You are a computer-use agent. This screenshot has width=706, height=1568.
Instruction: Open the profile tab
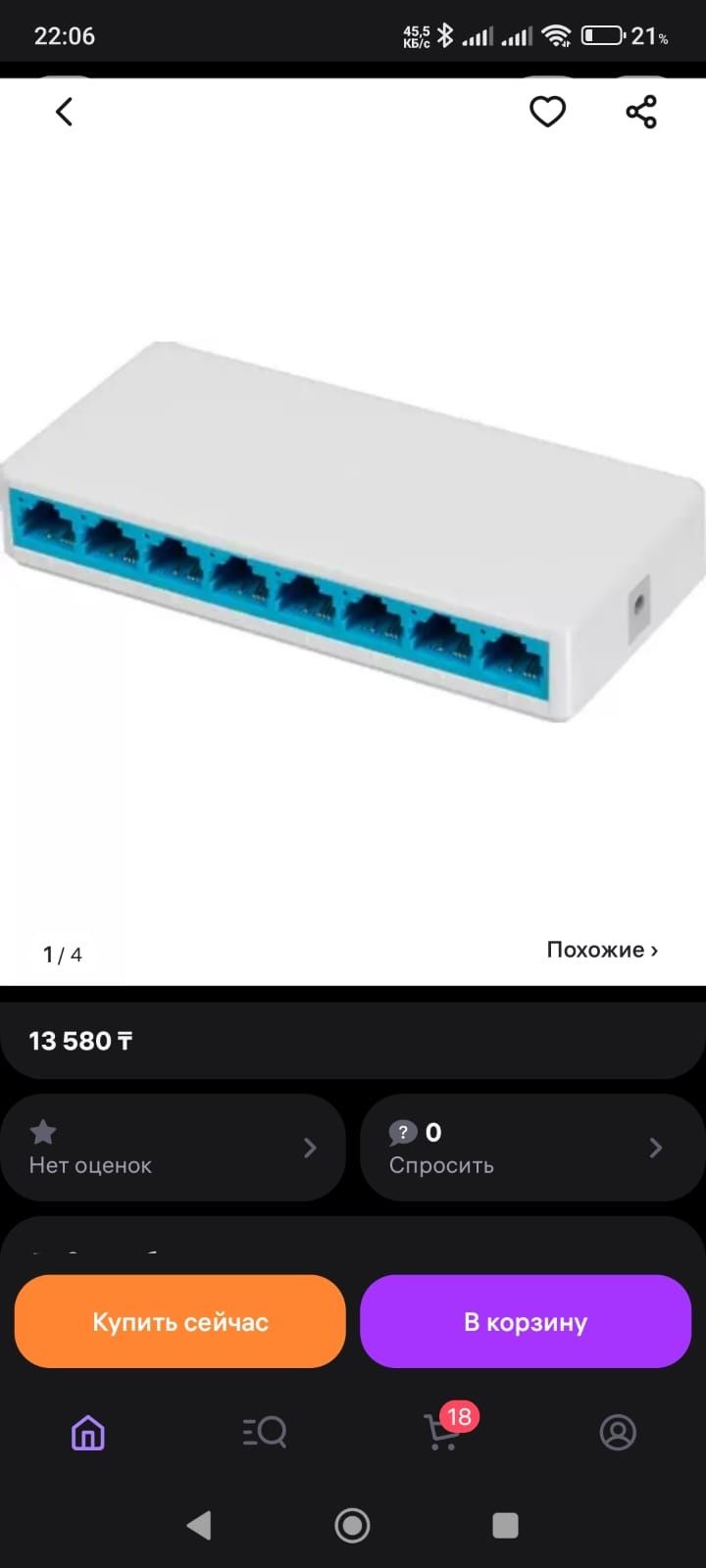tap(618, 1433)
